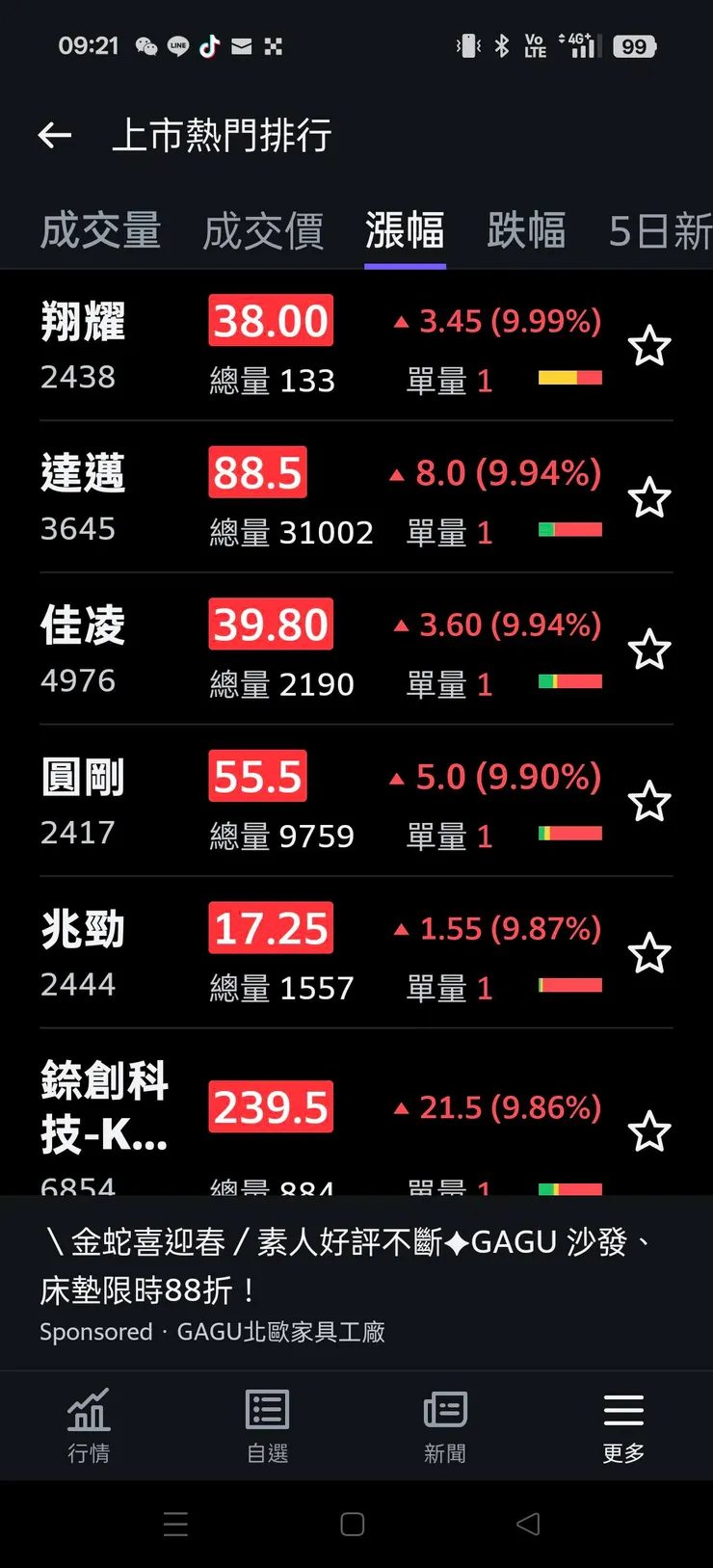The width and height of the screenshot is (713, 1568).
Task: Go back from 上市熱門排行
Action: pyautogui.click(x=55, y=136)
